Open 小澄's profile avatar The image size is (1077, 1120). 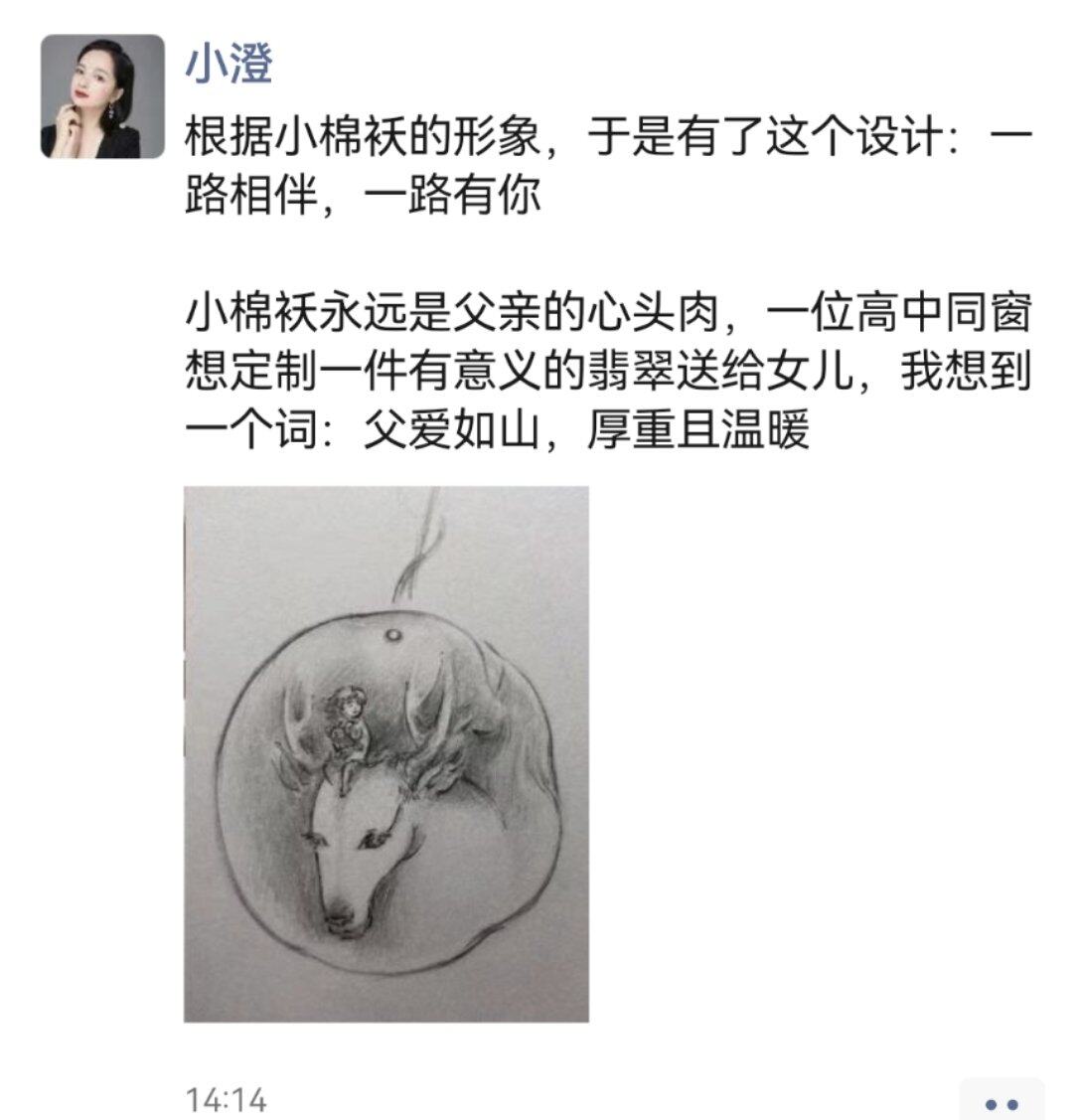coord(102,96)
